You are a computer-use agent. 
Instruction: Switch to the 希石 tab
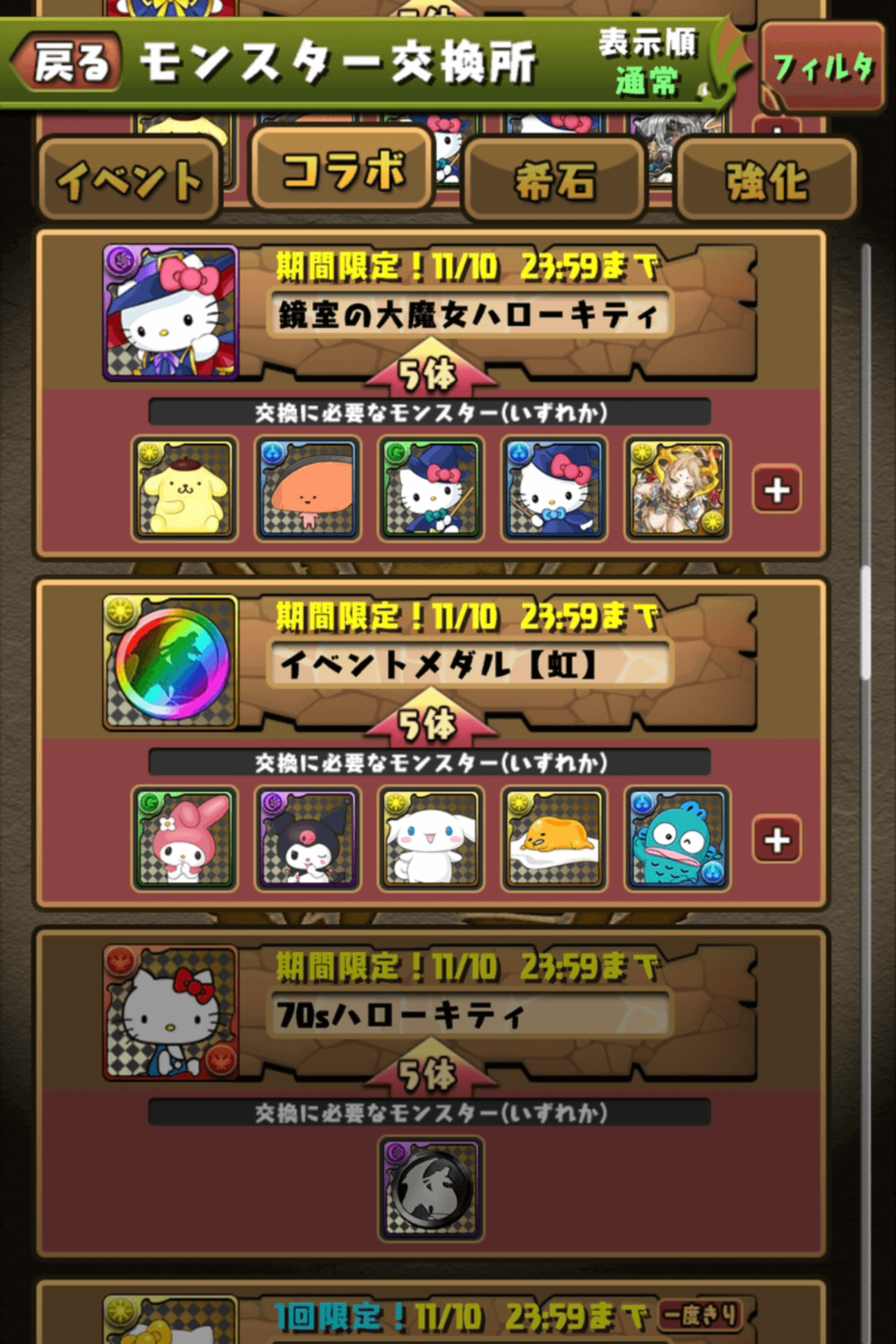coord(554,180)
